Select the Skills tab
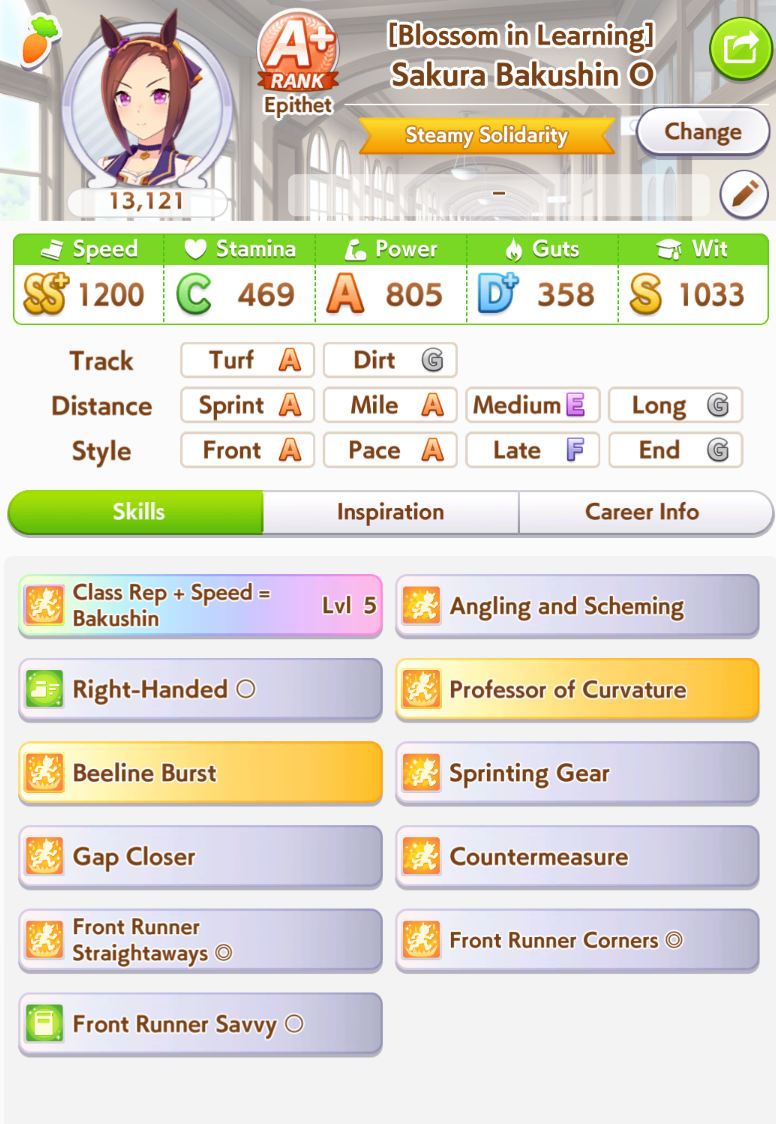776x1124 pixels. tap(136, 512)
